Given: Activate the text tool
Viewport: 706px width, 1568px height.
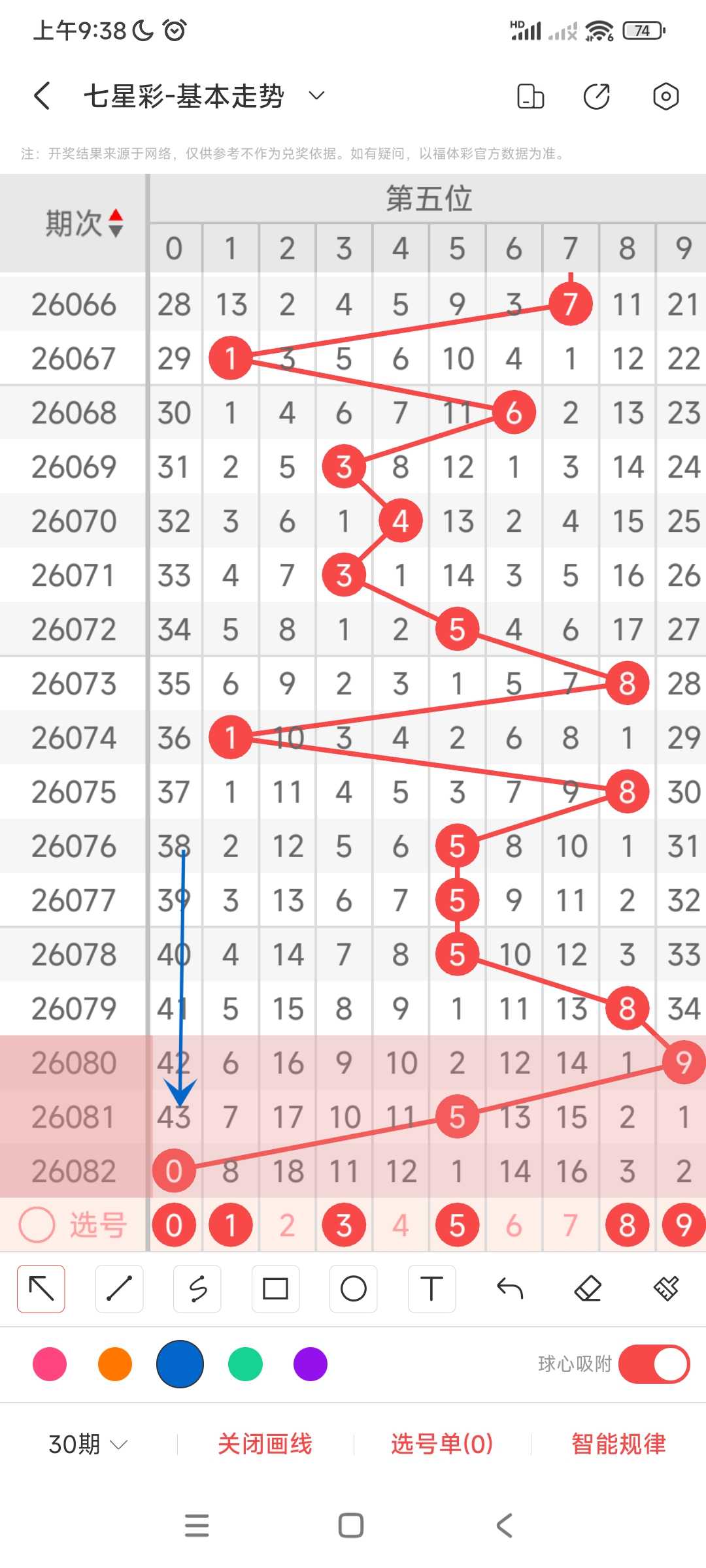Looking at the screenshot, I should pos(431,1289).
